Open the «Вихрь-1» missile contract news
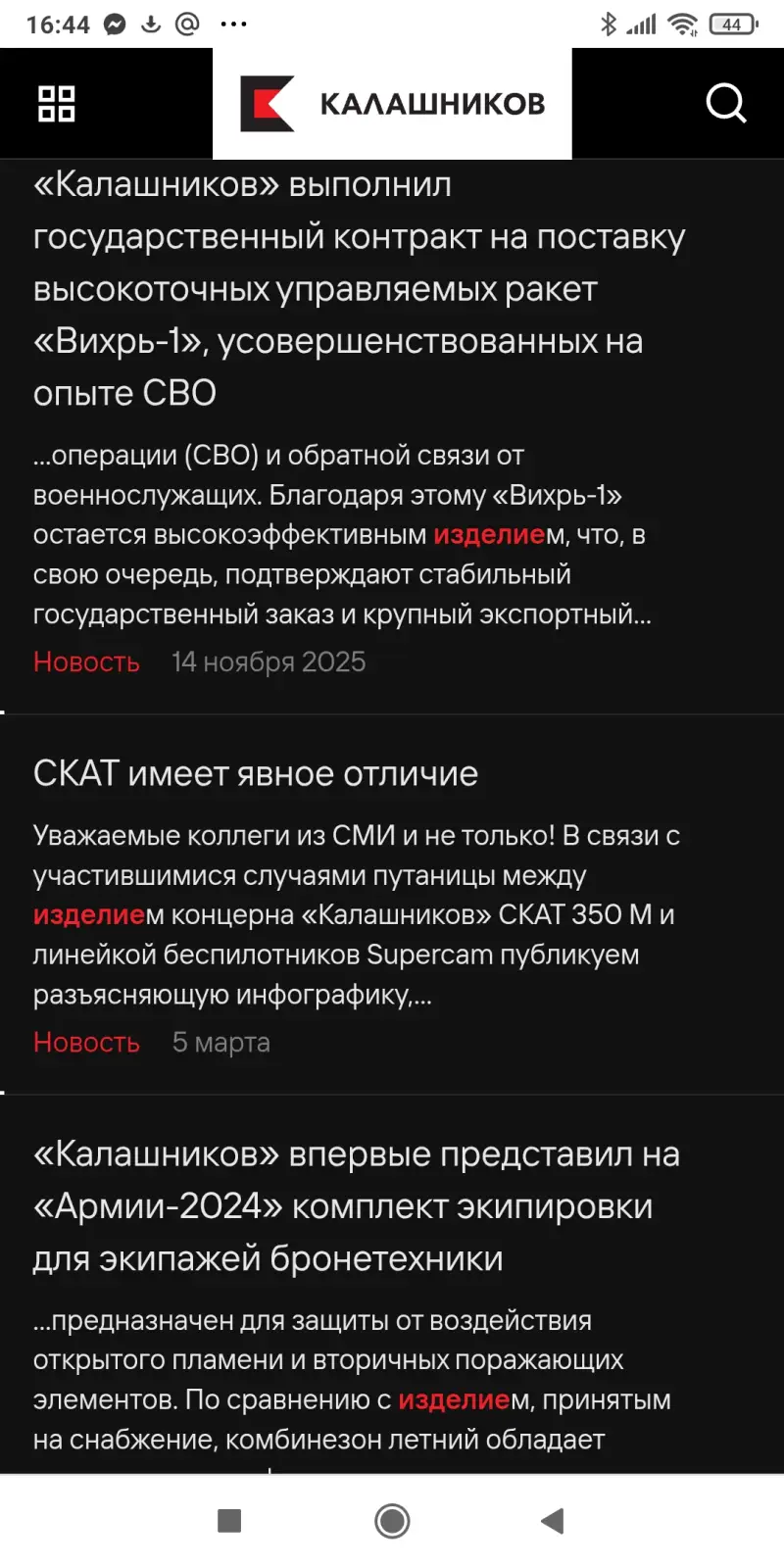Screen dimensions: 784x1568 pos(358,289)
